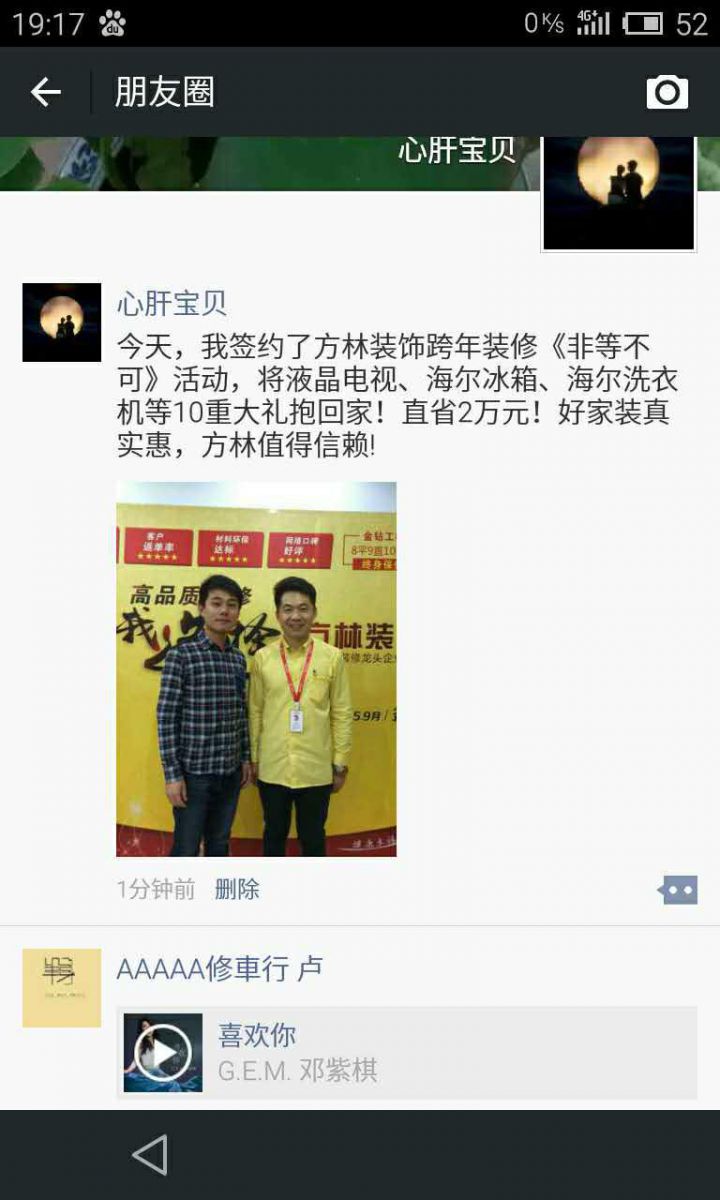Open AAAAA修車行 卢's profile name
This screenshot has width=720, height=1200.
pos(219,968)
